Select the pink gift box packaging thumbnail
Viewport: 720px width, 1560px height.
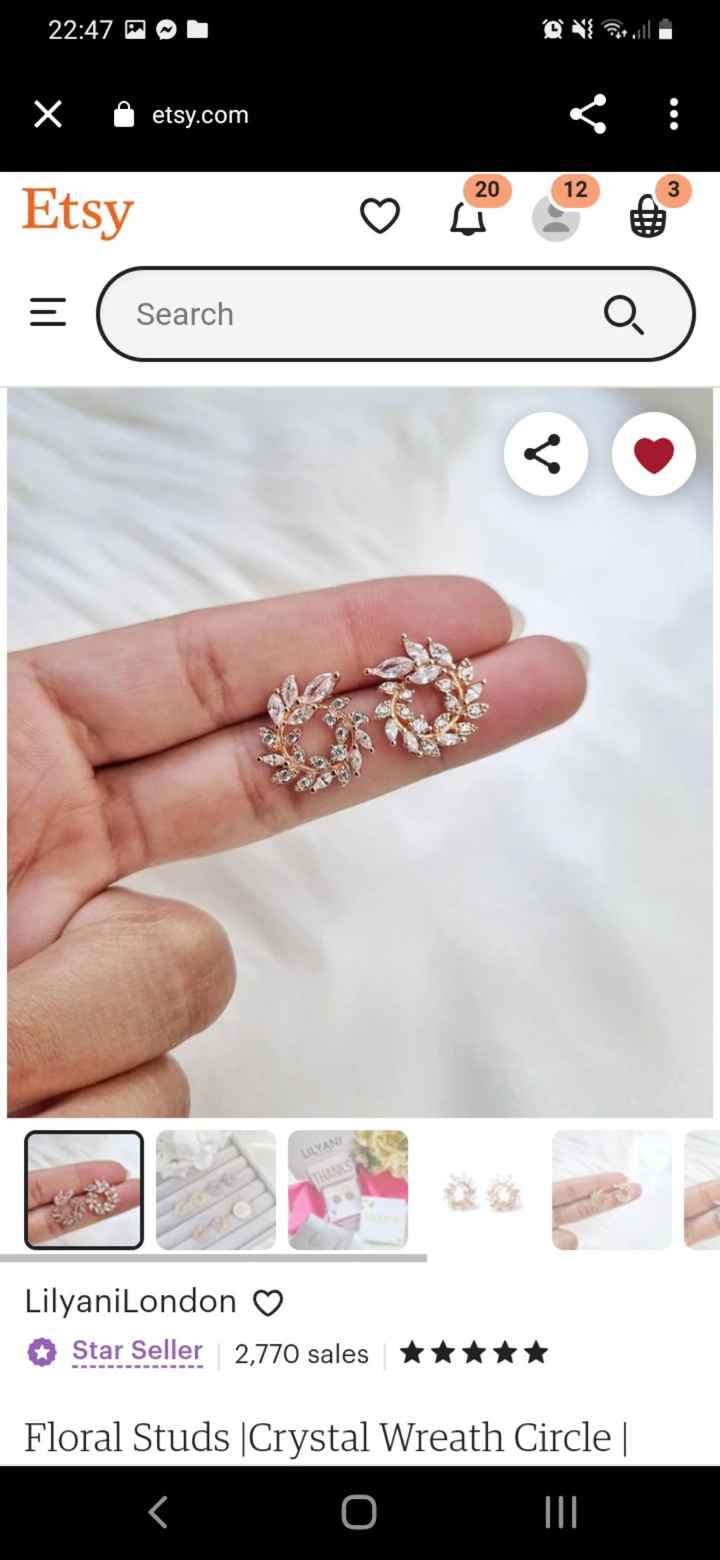click(348, 1190)
